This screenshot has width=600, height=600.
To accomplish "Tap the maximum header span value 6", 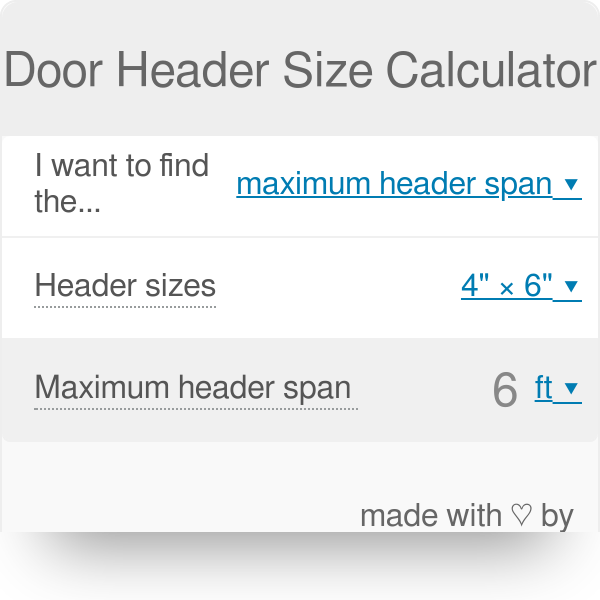I will (505, 390).
